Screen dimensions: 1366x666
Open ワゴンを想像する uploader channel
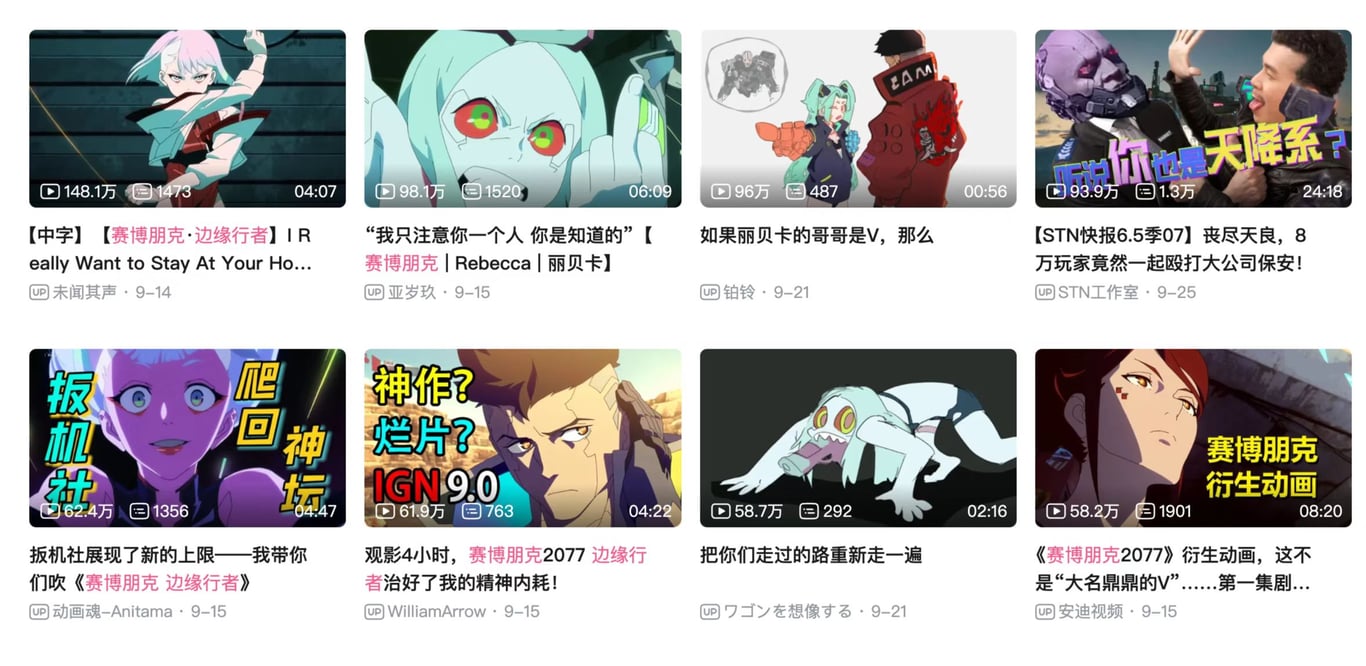(x=787, y=611)
